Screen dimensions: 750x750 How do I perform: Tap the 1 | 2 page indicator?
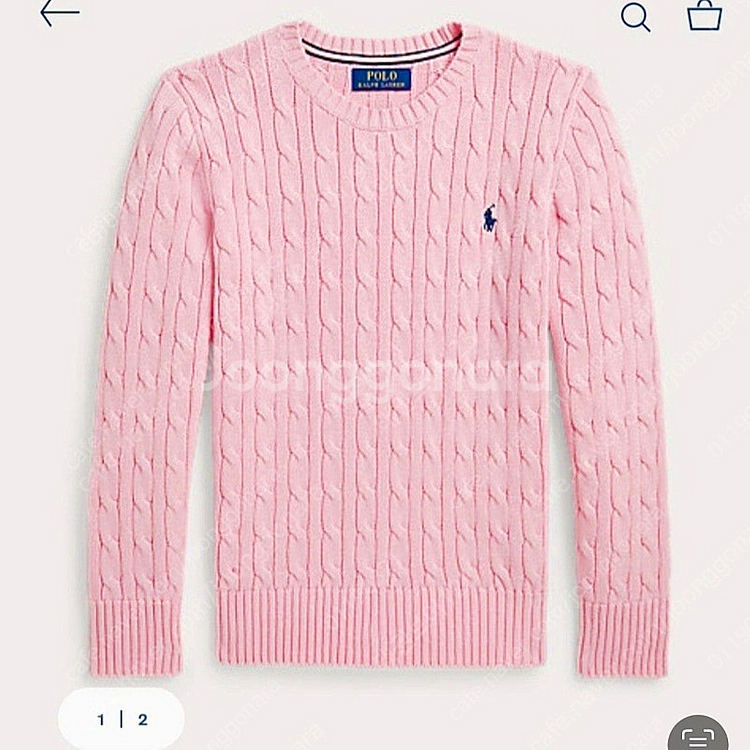tap(121, 719)
